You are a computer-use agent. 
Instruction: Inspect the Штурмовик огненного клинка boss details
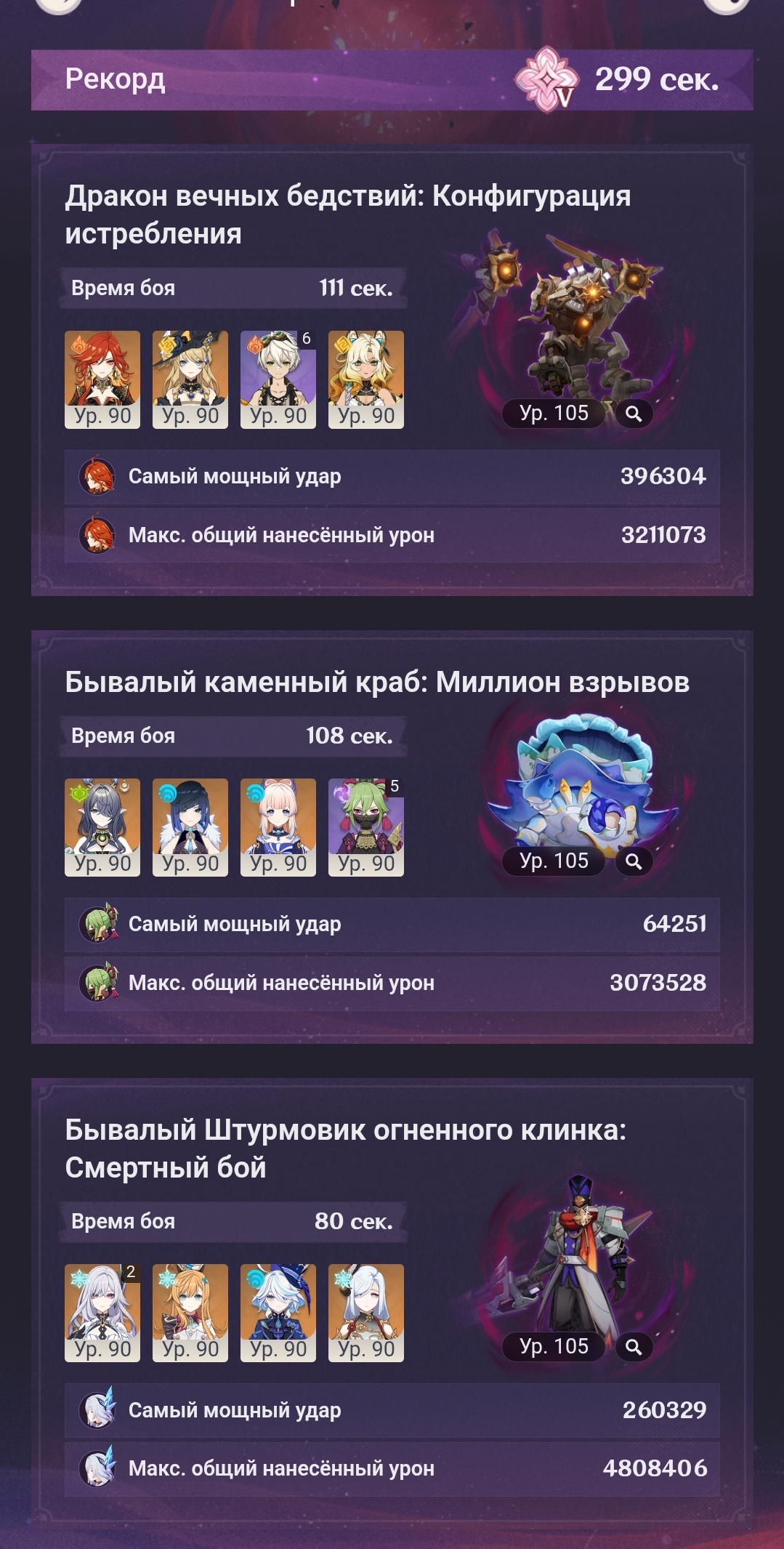(x=634, y=1347)
